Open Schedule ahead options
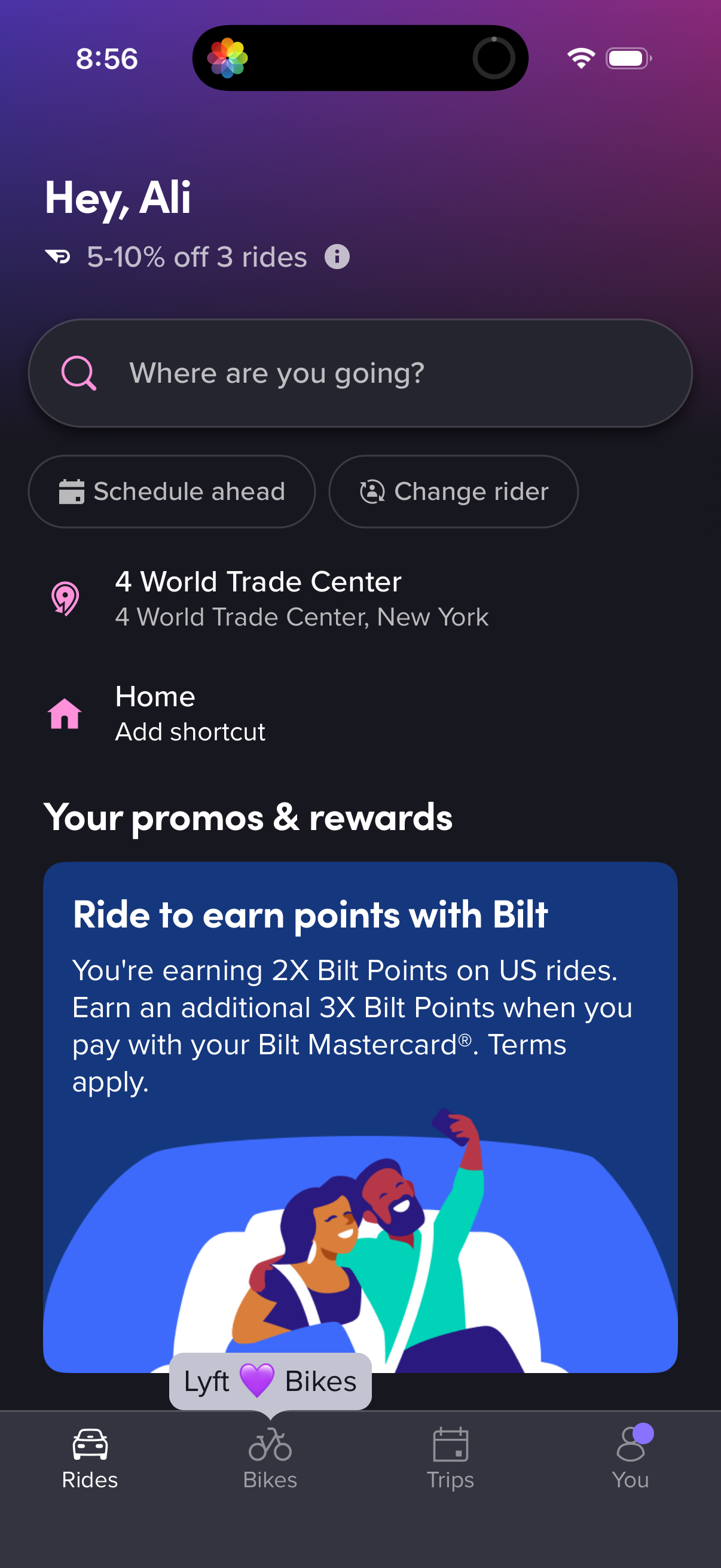This screenshot has width=721, height=1568. (172, 491)
